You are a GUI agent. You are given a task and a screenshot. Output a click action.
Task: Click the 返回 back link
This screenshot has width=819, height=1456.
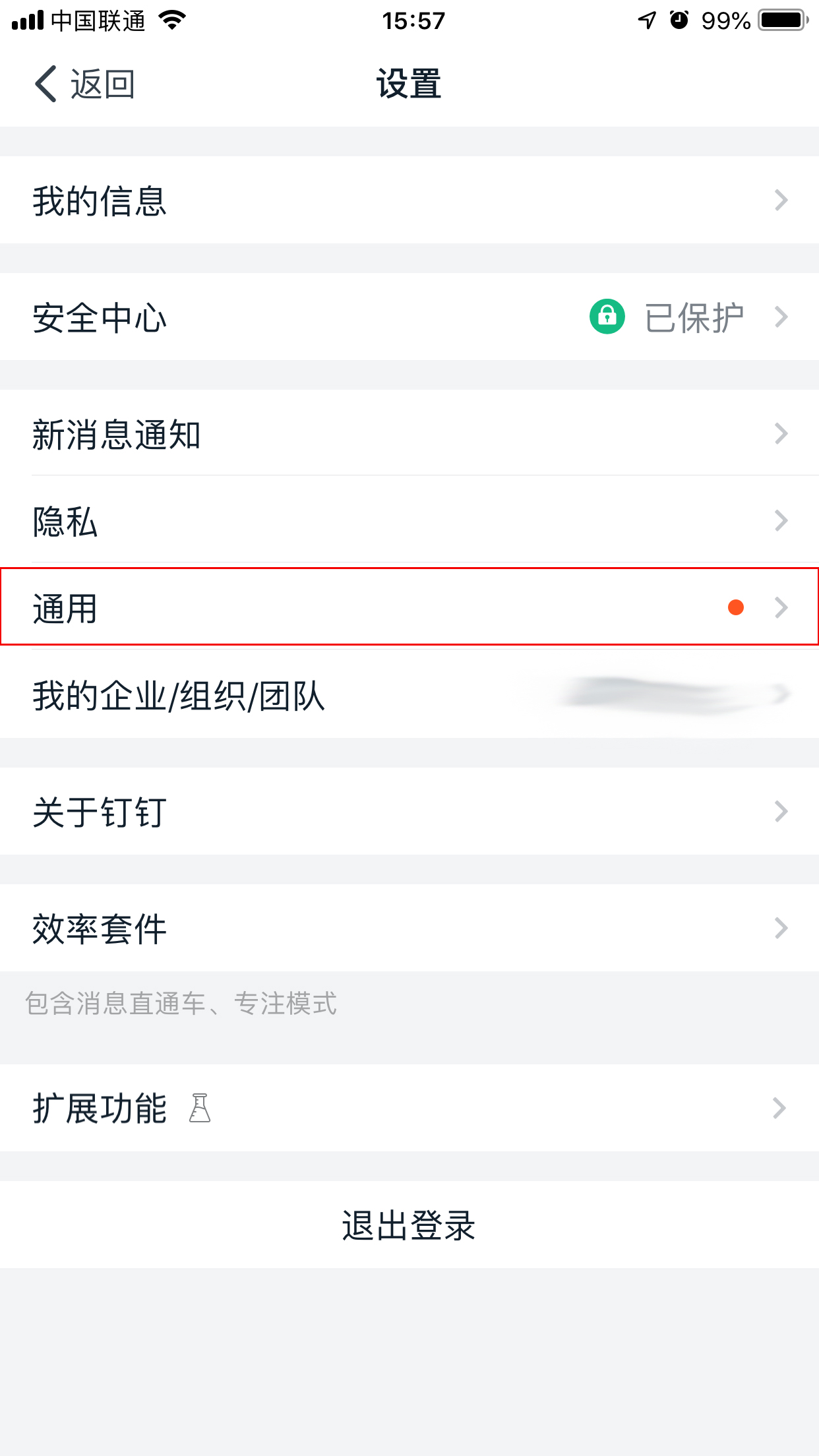coord(102,84)
